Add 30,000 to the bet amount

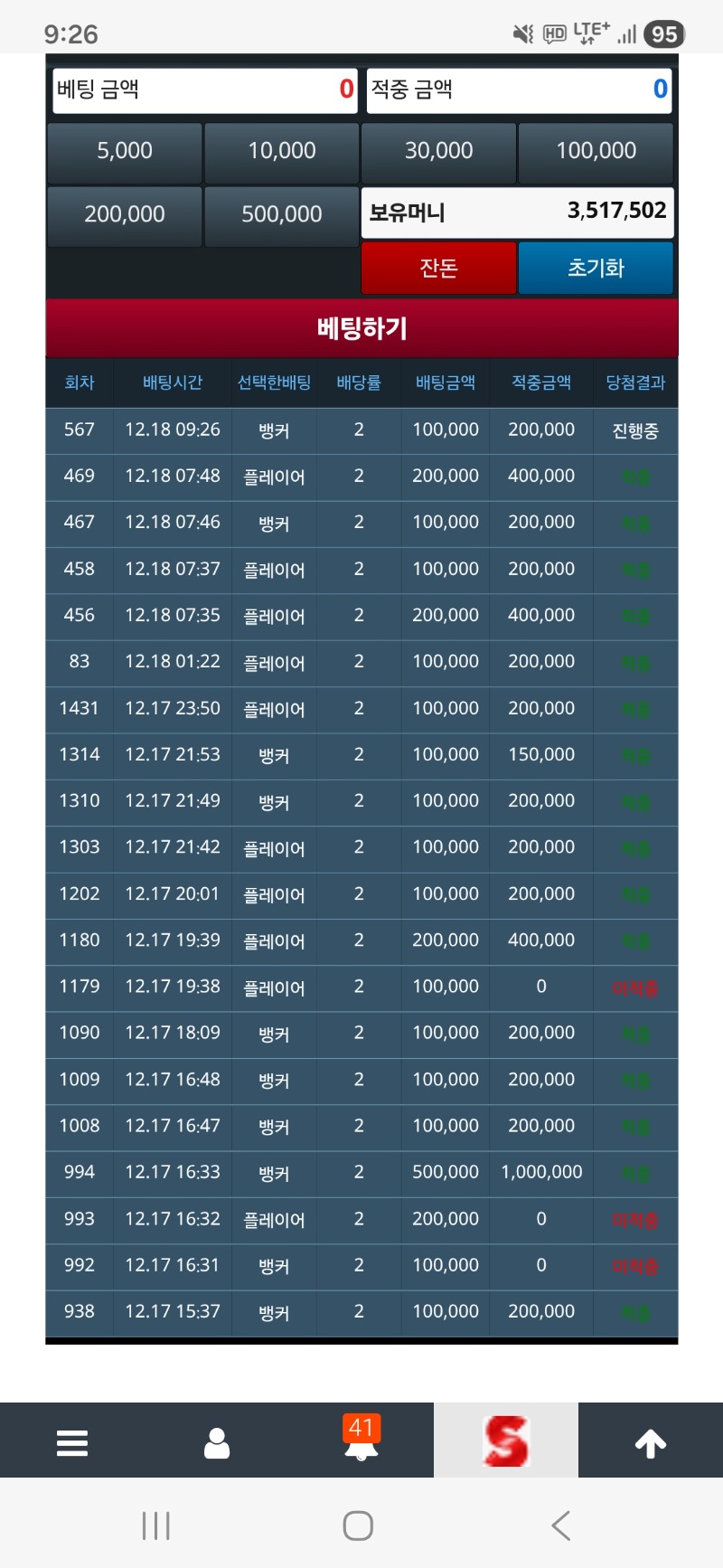coord(439,151)
